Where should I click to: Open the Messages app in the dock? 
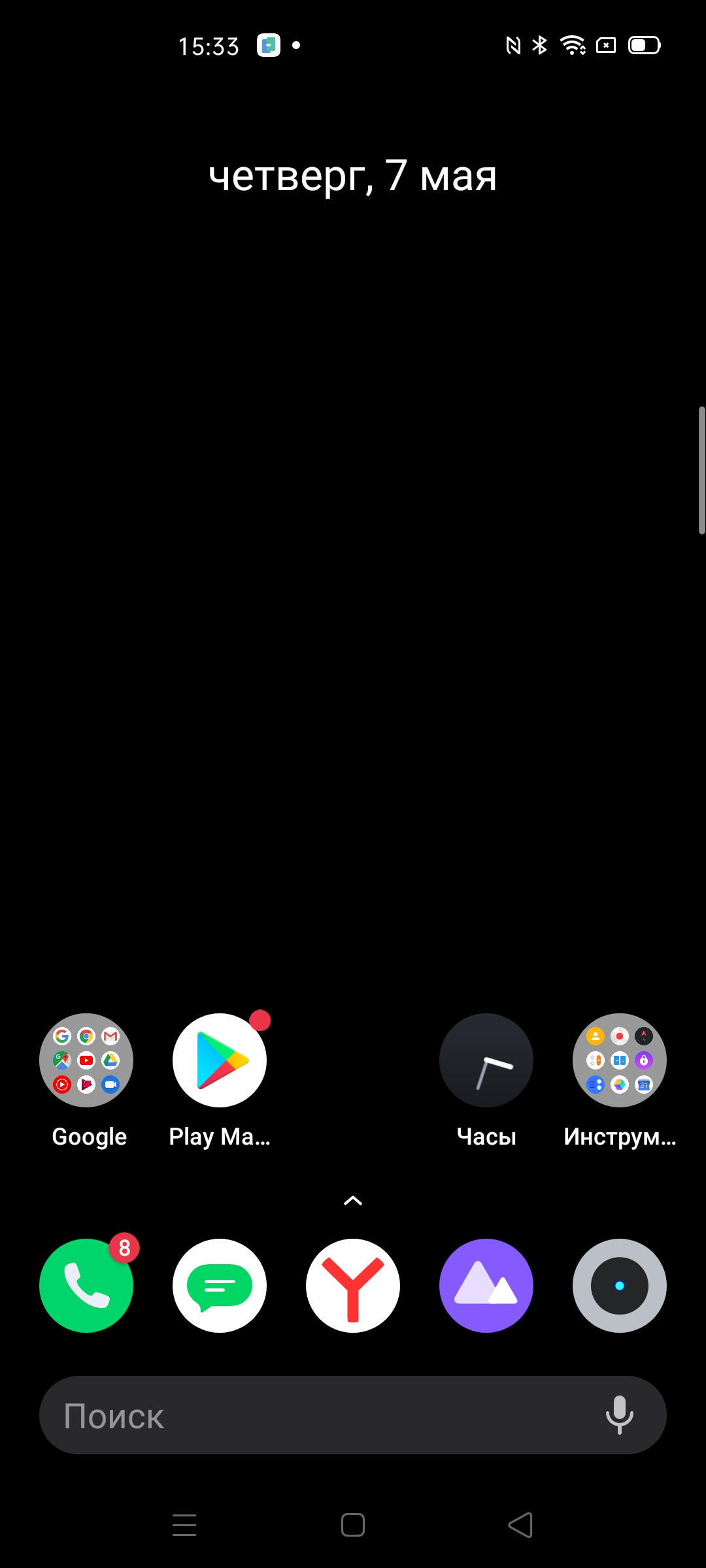click(x=220, y=1285)
